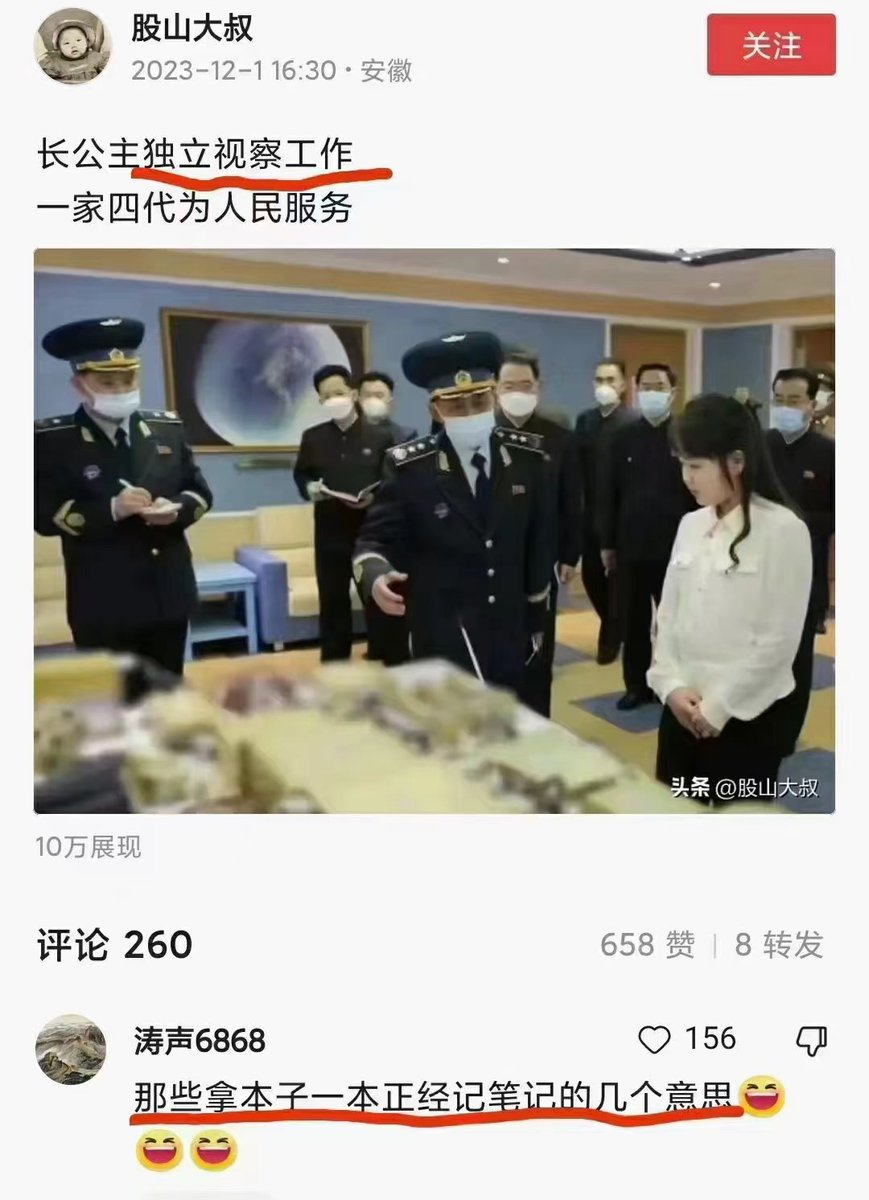Open 殷山大叔's profile avatar
Image resolution: width=869 pixels, height=1200 pixels.
(72, 45)
